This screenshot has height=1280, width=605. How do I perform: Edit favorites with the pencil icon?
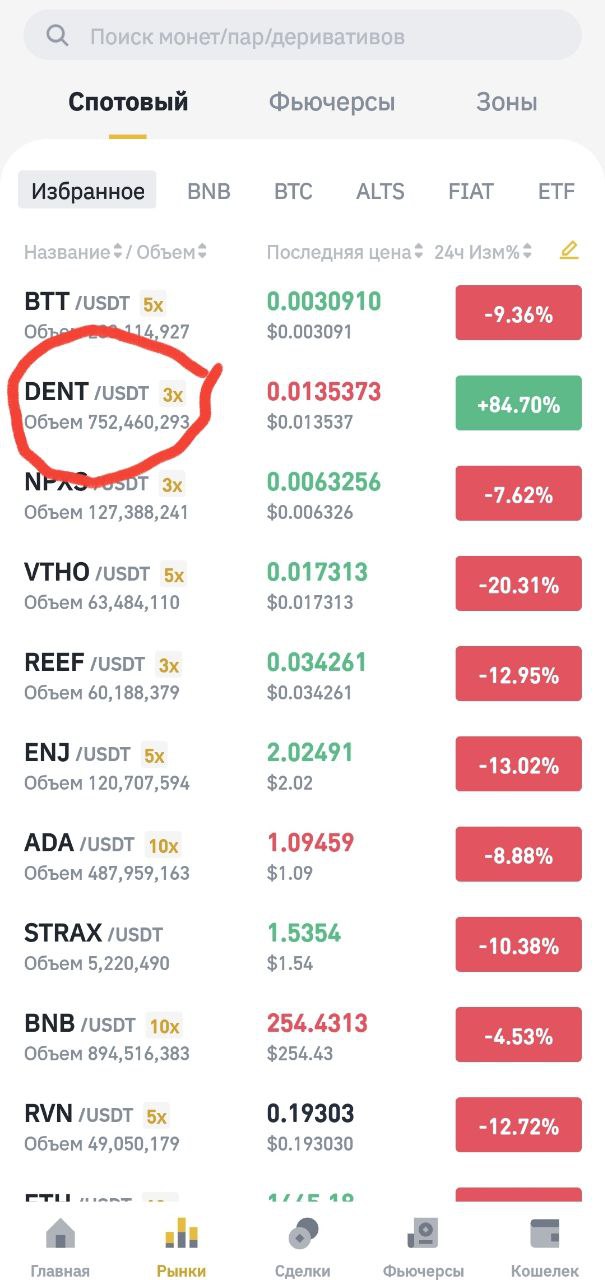[569, 251]
